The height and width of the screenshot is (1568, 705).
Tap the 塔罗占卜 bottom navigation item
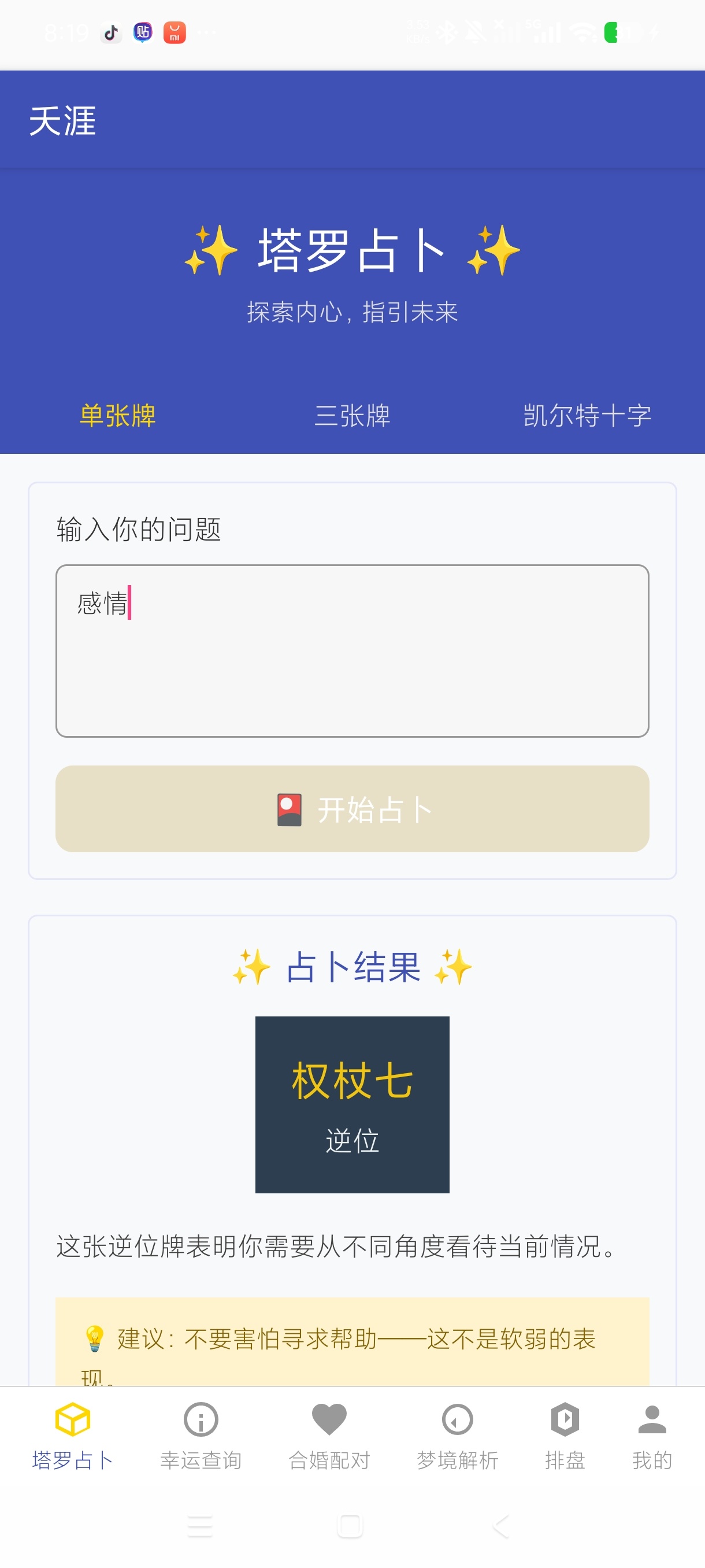pos(72,1437)
